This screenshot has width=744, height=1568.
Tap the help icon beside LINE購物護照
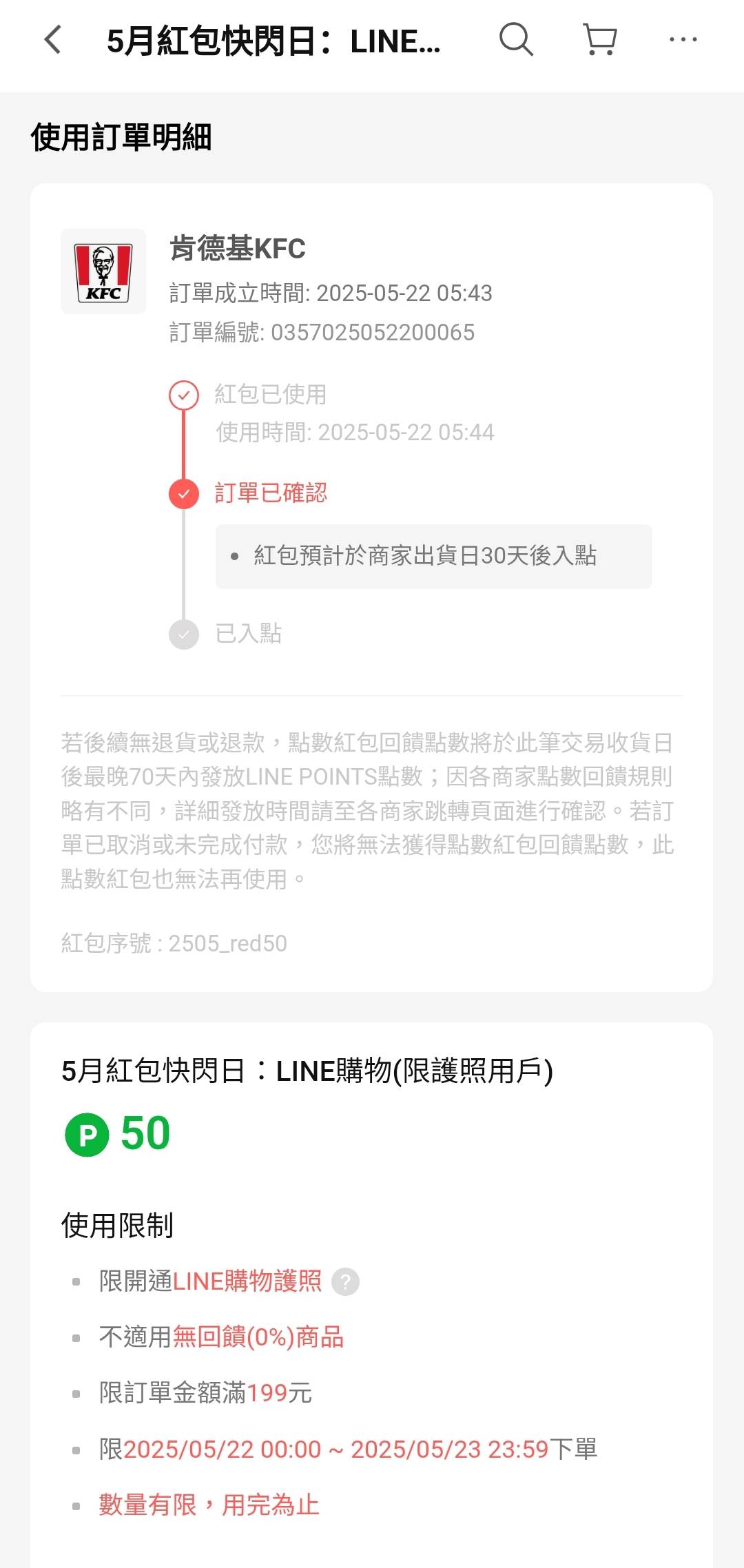(345, 1282)
